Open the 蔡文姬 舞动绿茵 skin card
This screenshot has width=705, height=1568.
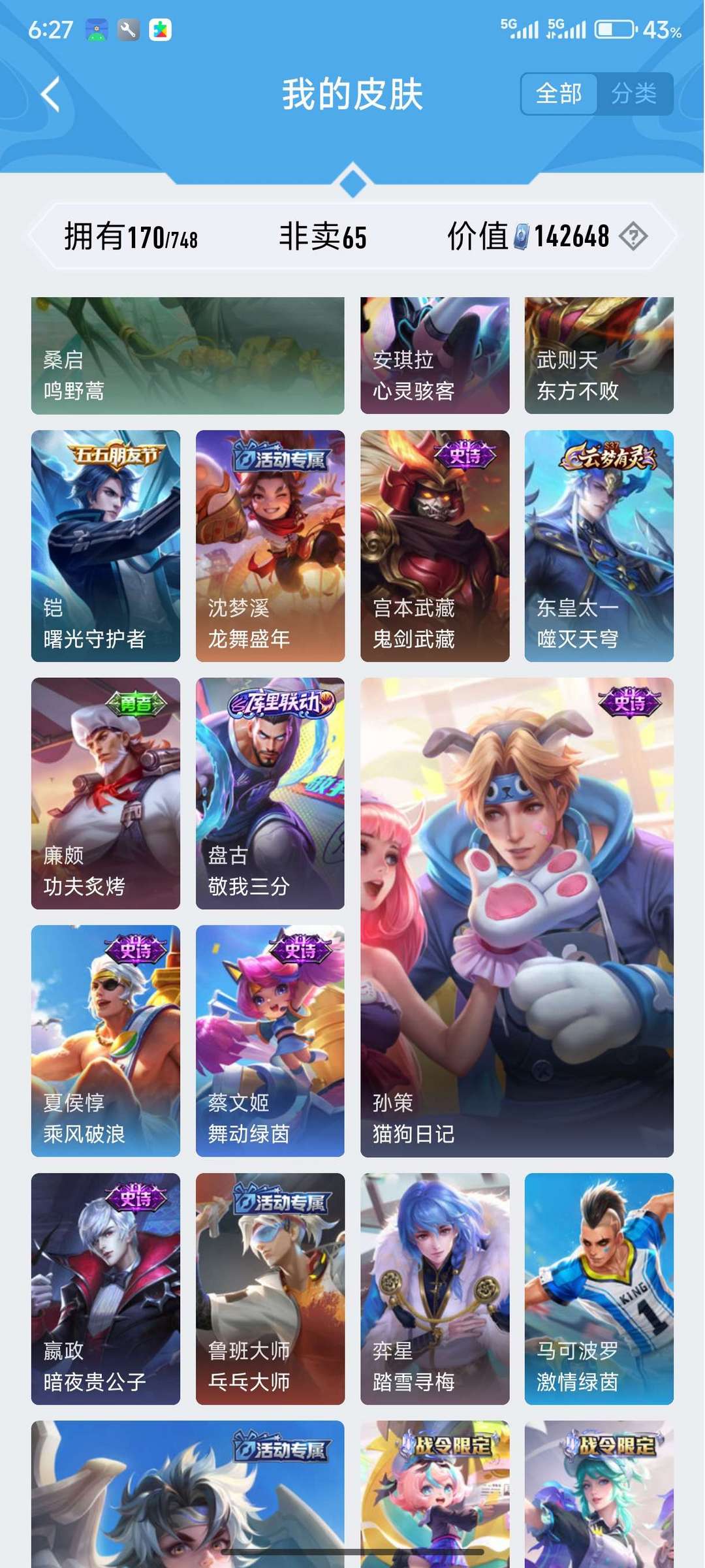click(270, 1040)
